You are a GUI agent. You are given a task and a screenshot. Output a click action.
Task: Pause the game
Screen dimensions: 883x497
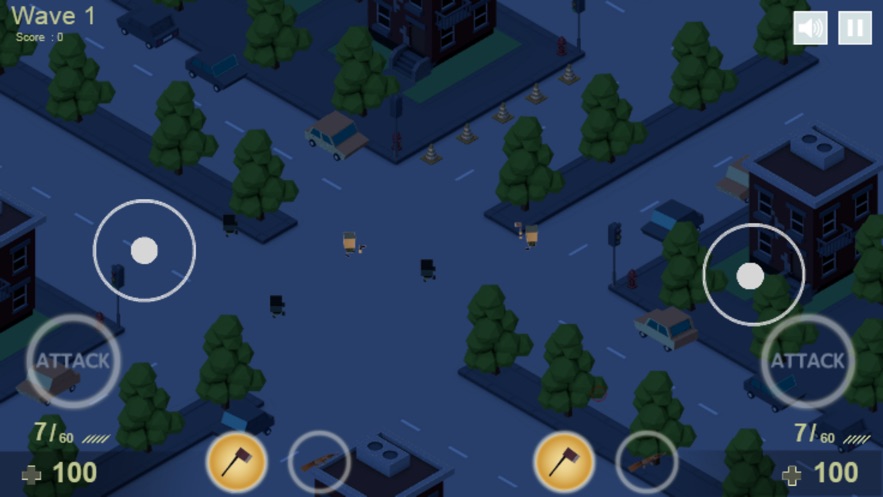coord(854,28)
